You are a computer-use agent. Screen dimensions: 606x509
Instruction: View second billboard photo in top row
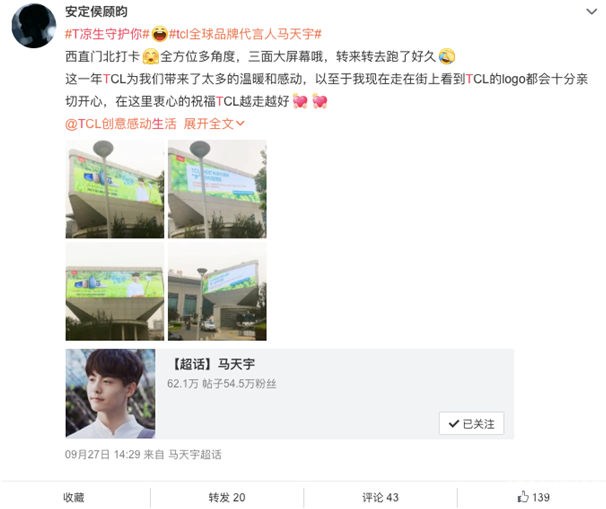217,188
